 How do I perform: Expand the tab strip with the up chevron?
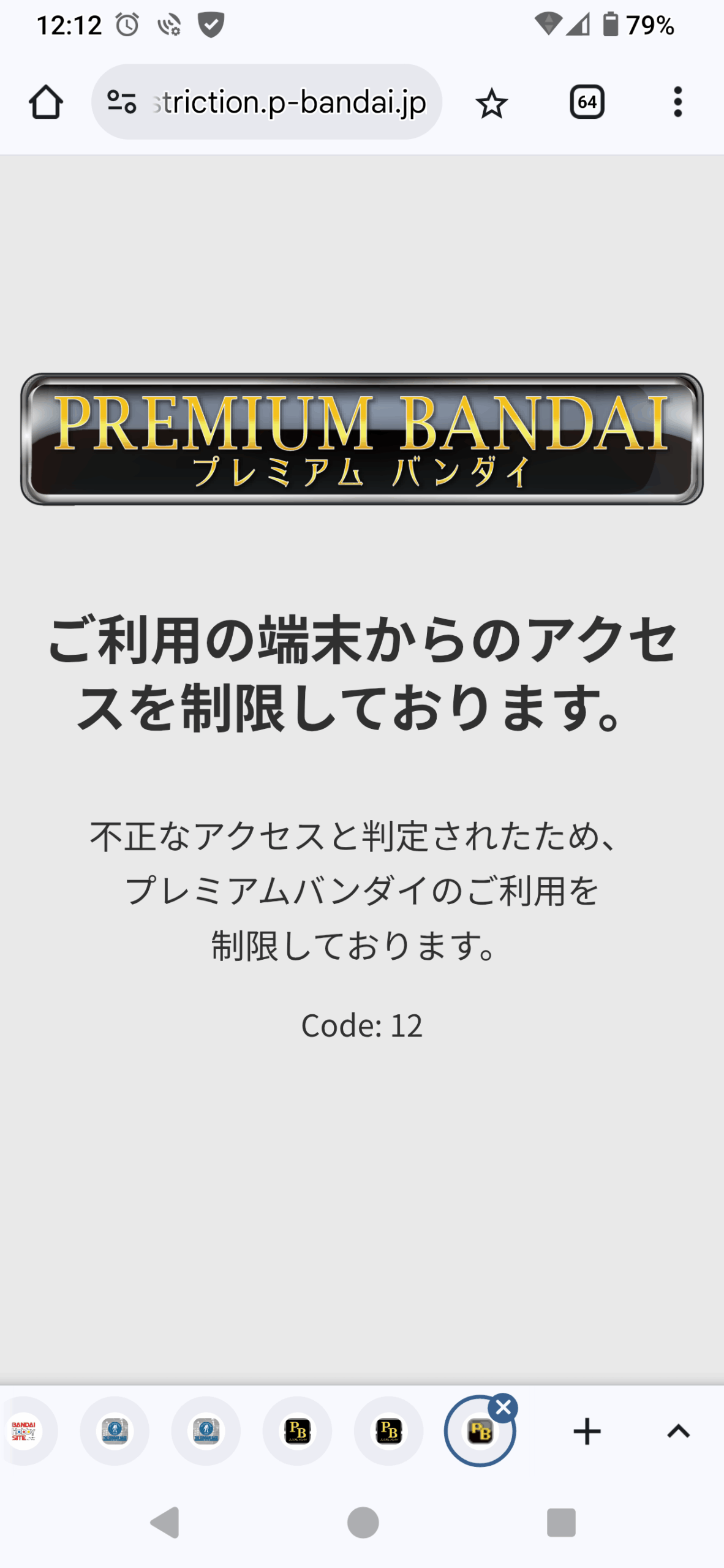[x=678, y=1431]
